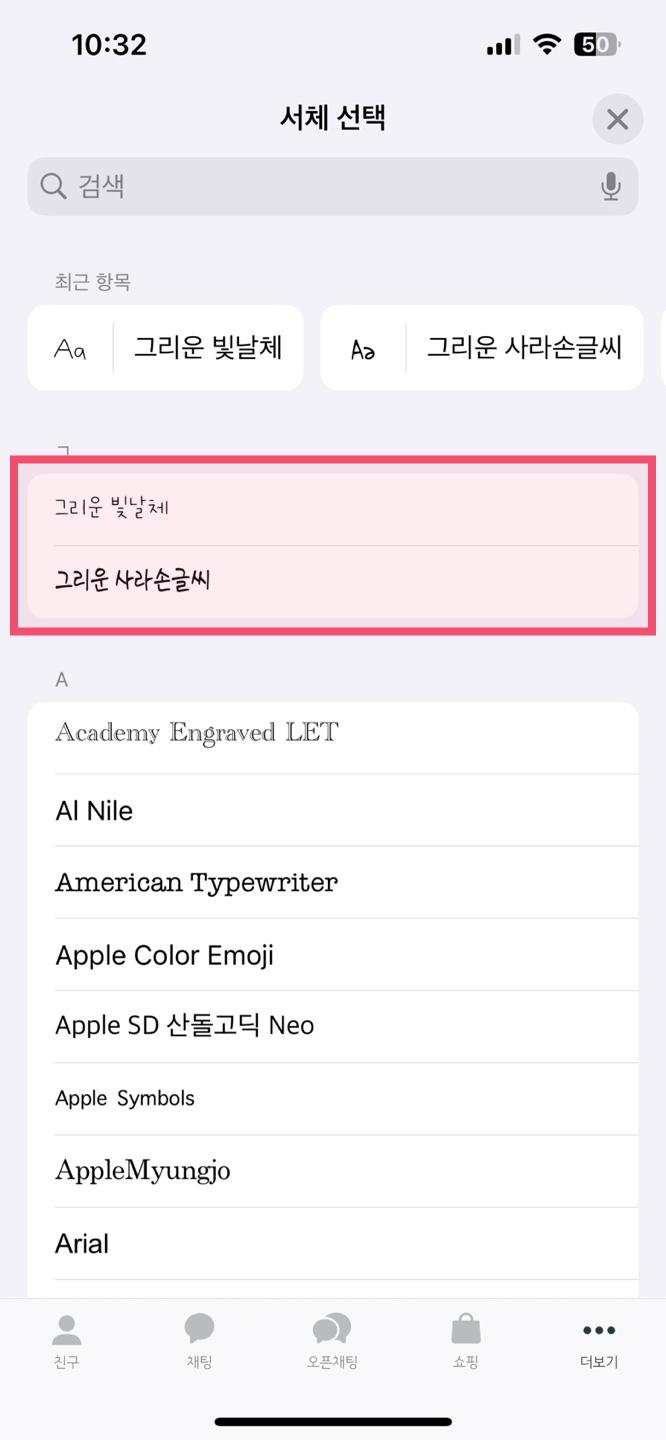The height and width of the screenshot is (1440, 666).
Task: Switch to the 쇼핑 tab
Action: 466,1341
